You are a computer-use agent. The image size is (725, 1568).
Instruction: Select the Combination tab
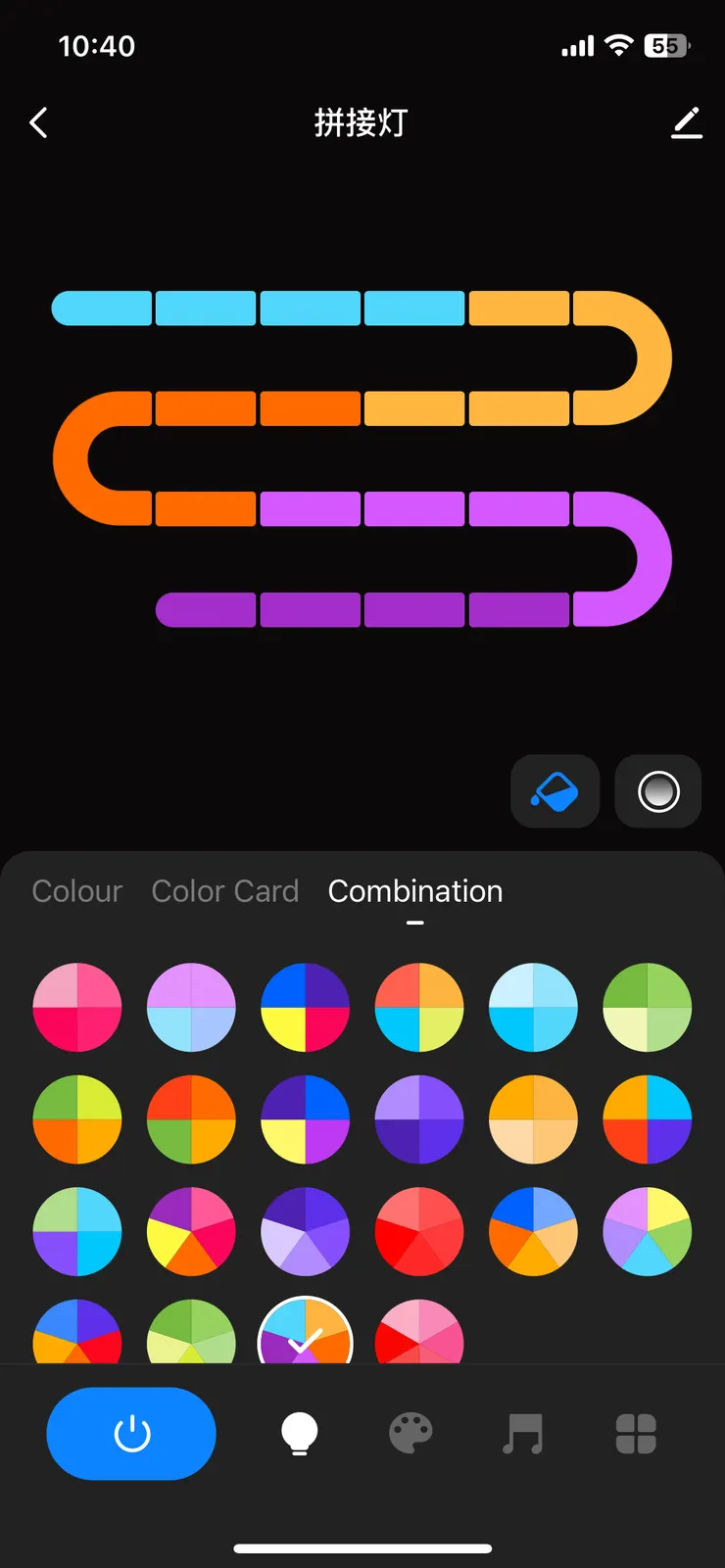pyautogui.click(x=415, y=891)
